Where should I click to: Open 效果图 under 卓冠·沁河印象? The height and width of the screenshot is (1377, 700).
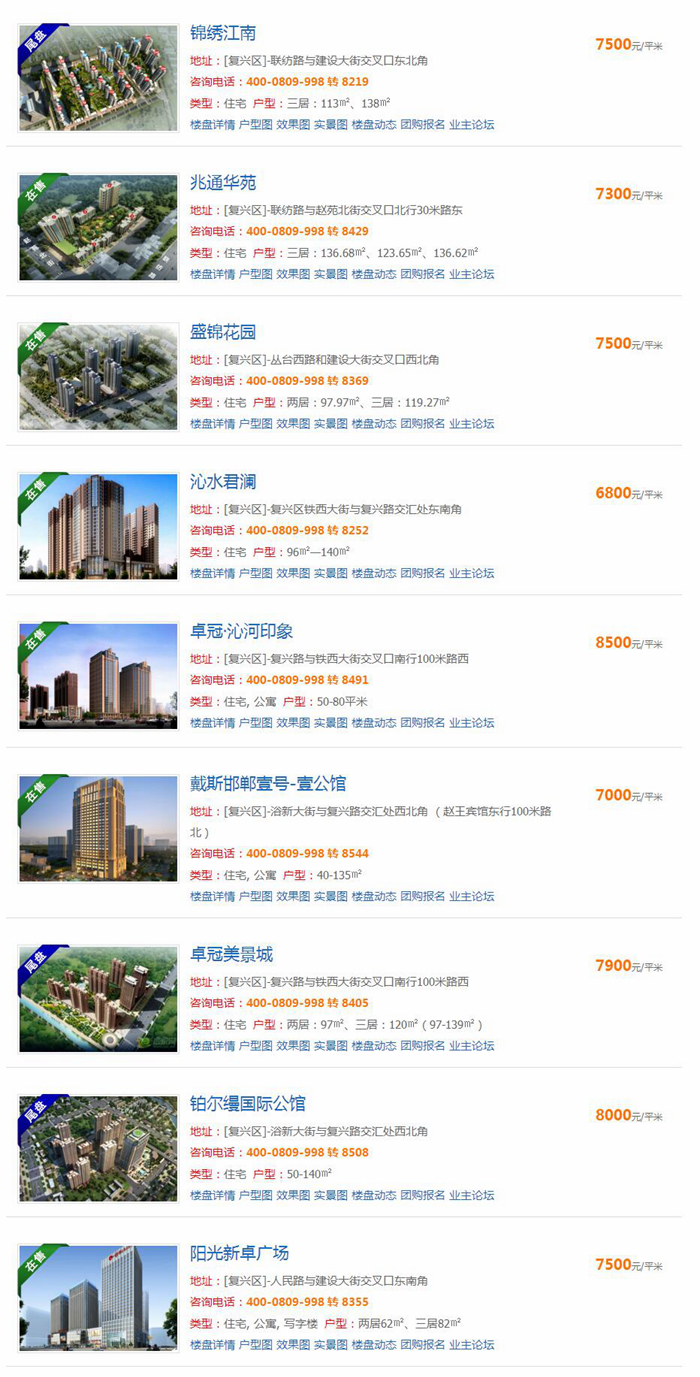pos(292,722)
